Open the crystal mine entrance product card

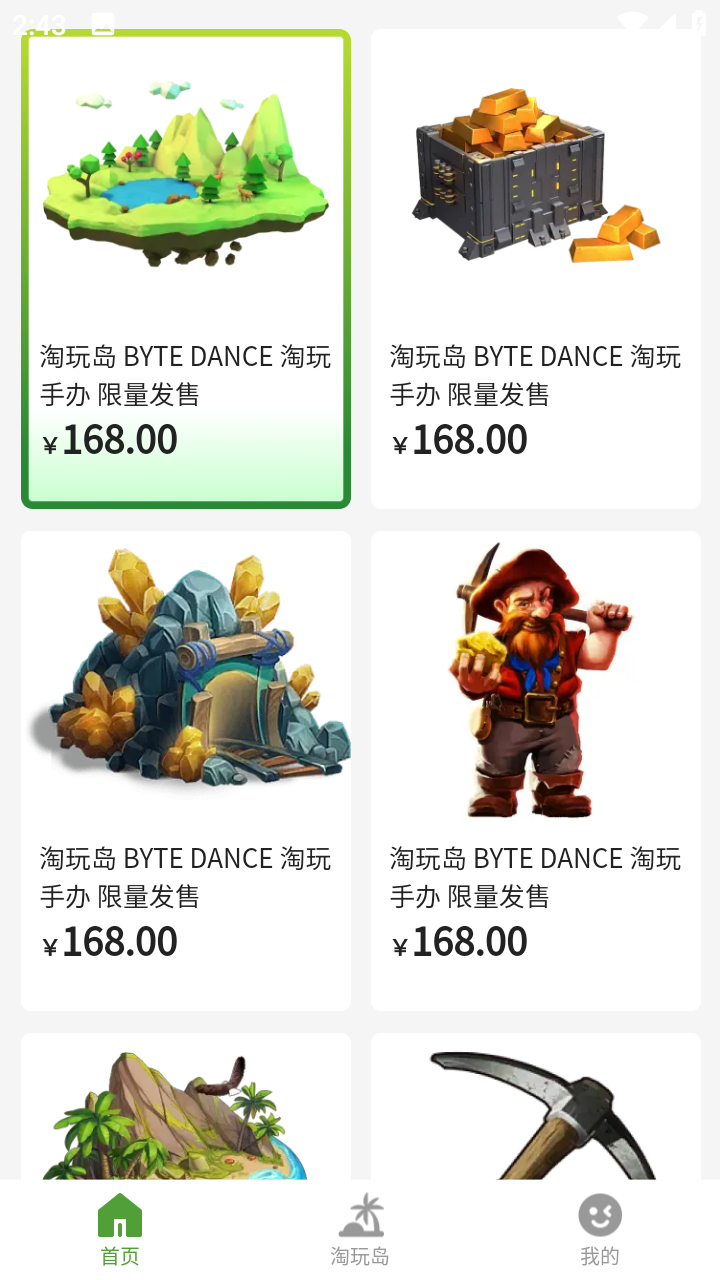tap(186, 771)
